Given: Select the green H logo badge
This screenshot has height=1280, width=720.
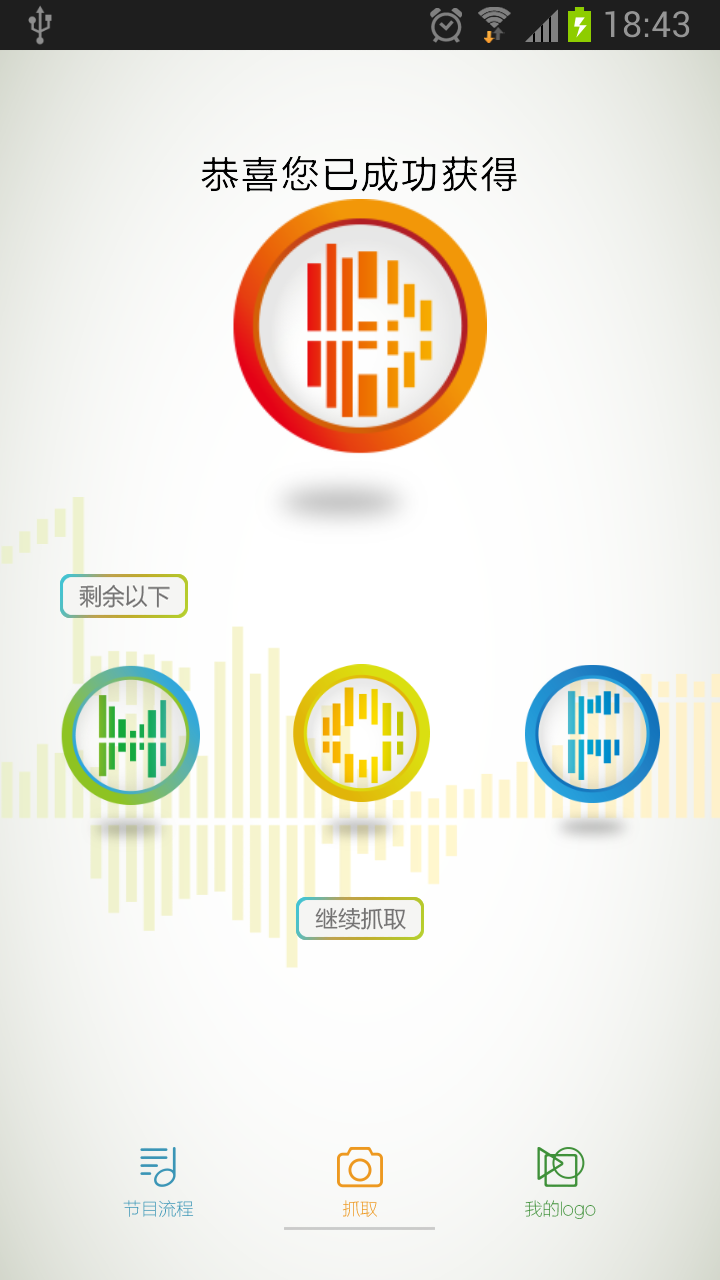Looking at the screenshot, I should click(x=131, y=735).
